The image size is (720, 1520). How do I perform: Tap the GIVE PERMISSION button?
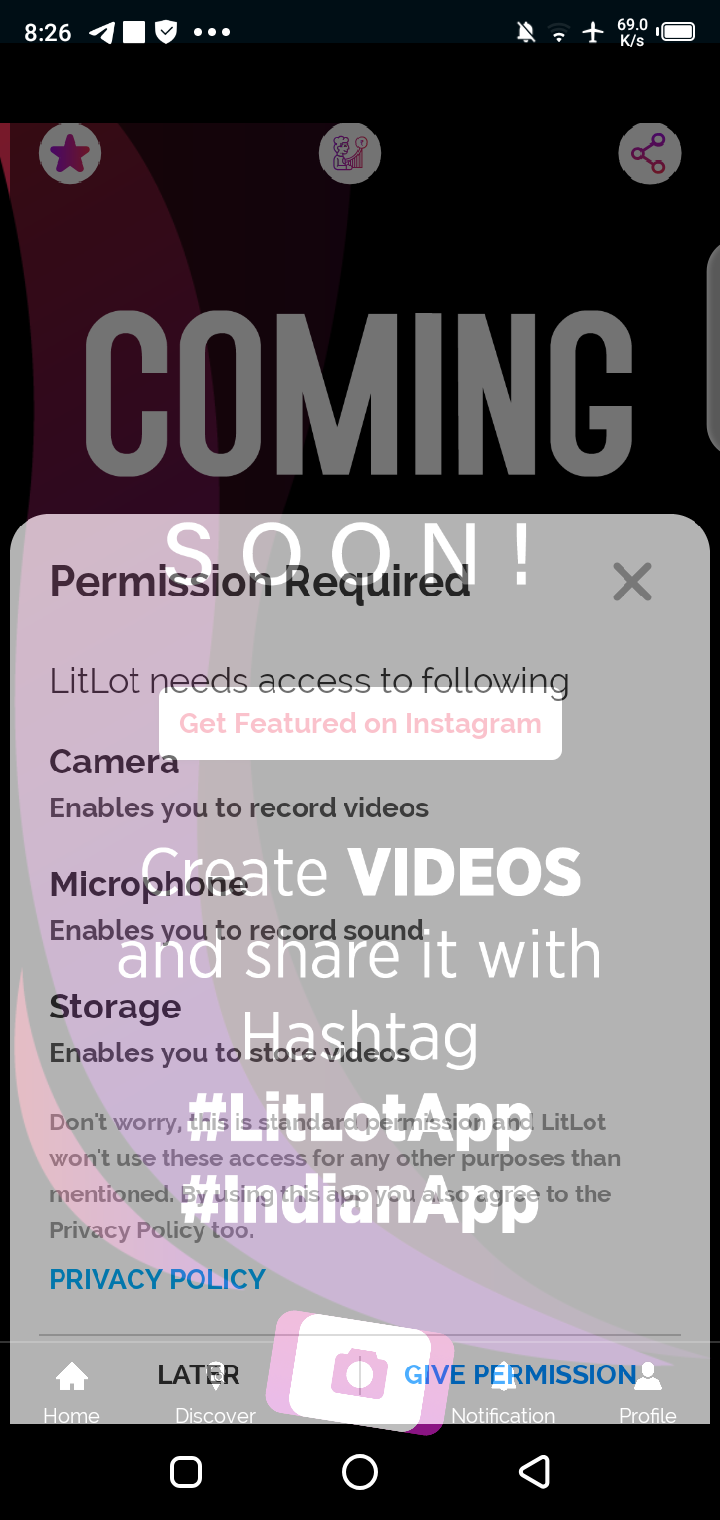[520, 1375]
